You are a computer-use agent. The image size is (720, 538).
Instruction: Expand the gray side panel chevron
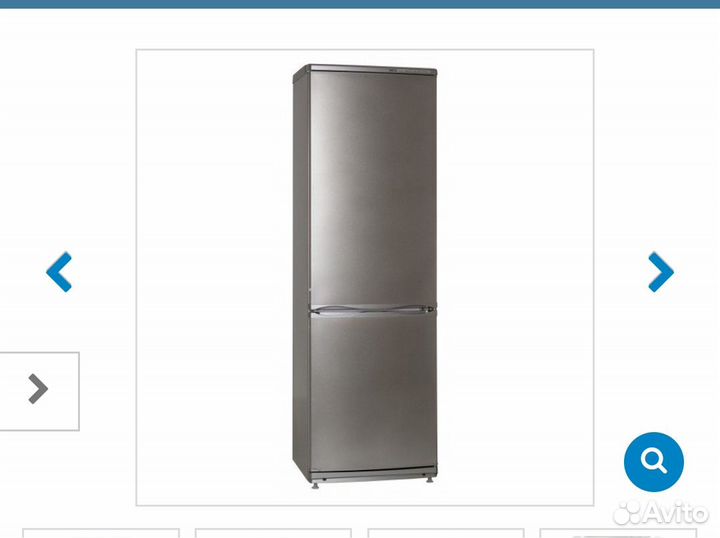coord(38,389)
